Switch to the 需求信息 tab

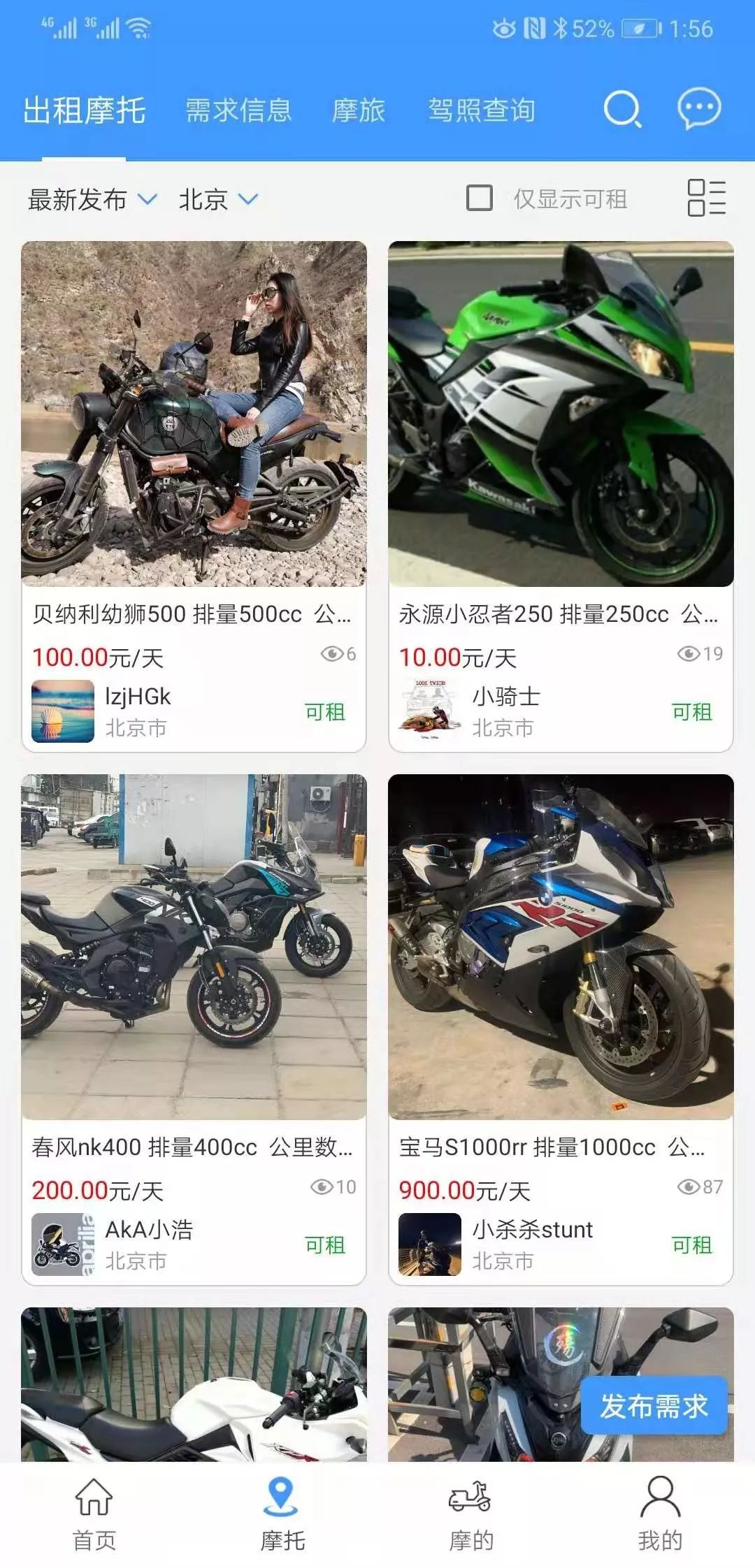238,110
